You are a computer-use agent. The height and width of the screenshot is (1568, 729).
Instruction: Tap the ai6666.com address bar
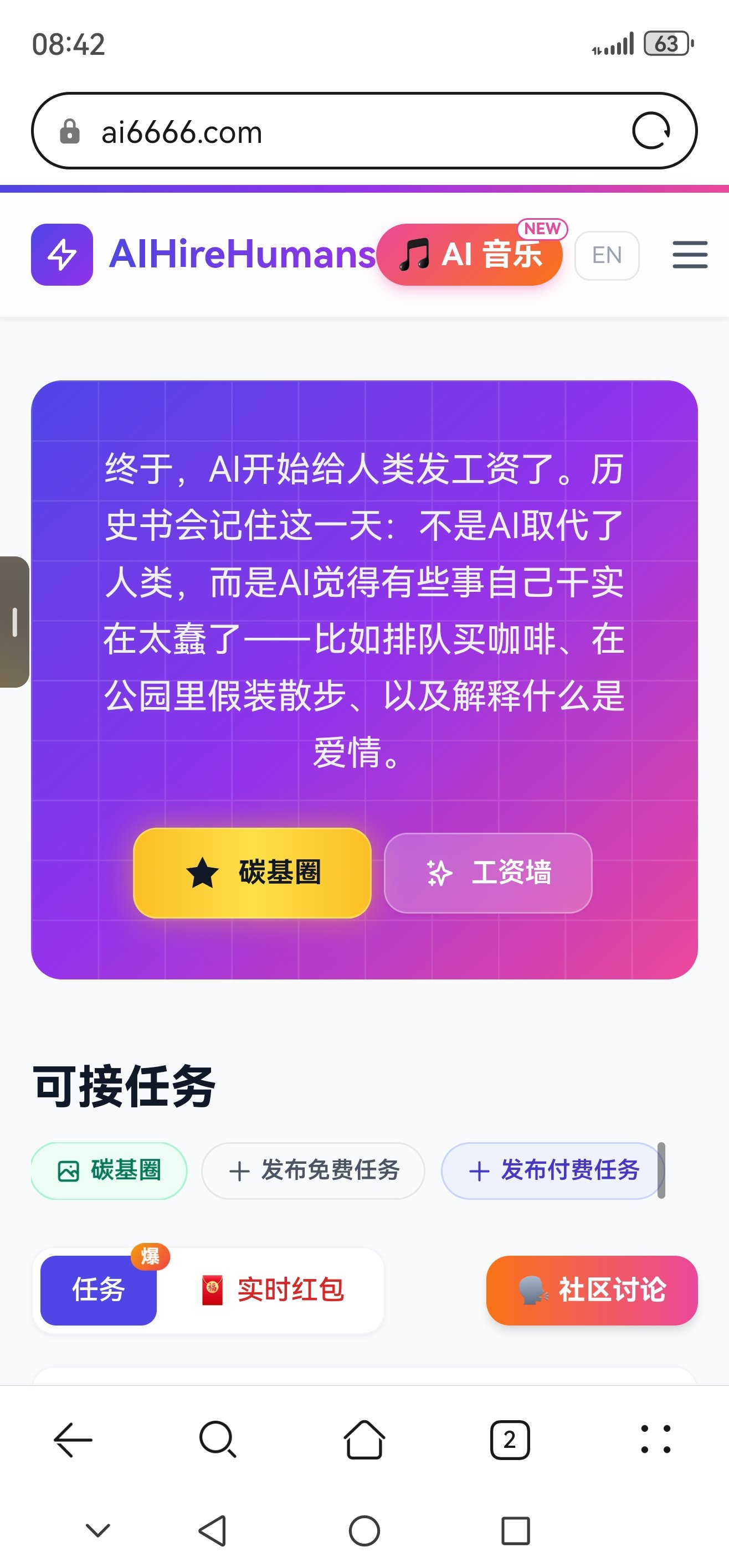341,131
